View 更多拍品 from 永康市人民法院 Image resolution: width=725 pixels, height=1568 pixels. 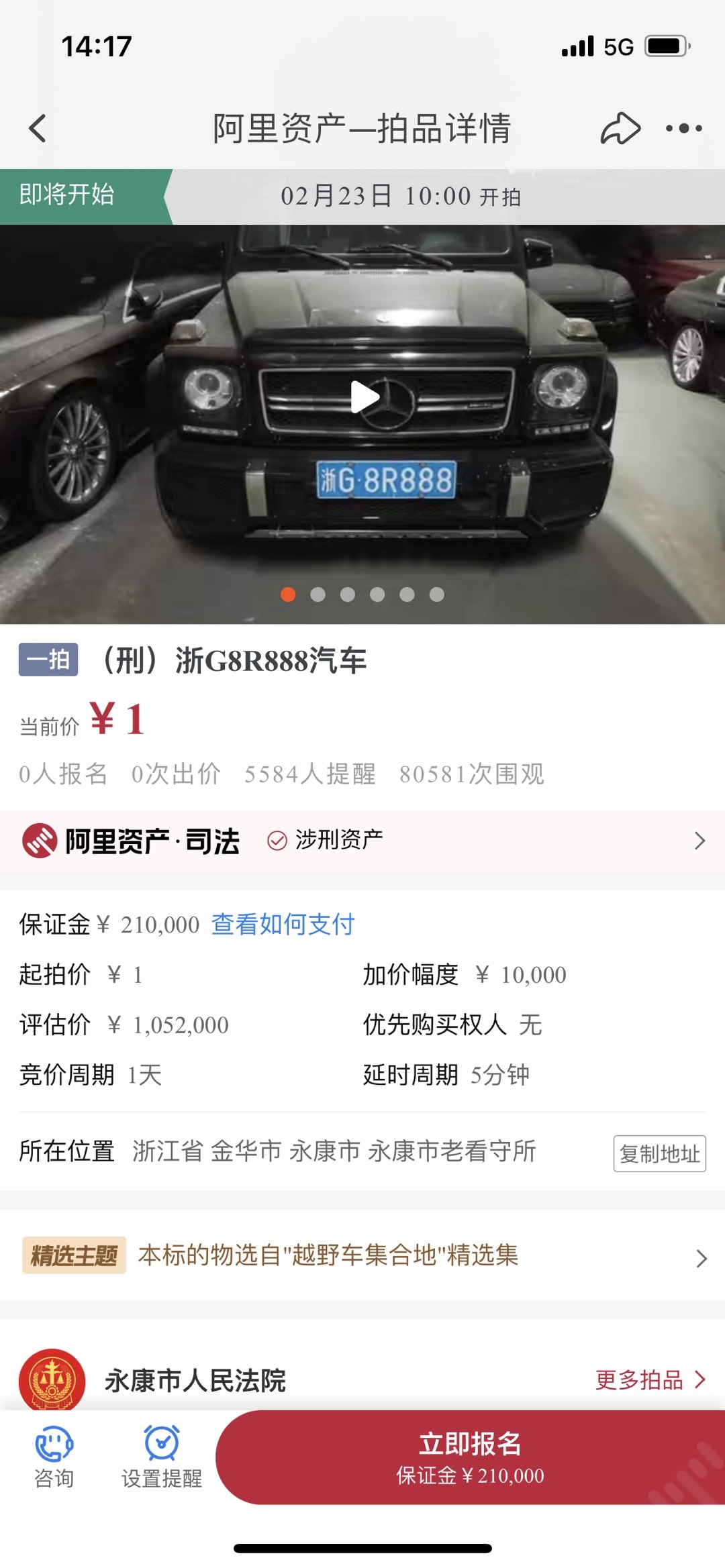point(649,1379)
